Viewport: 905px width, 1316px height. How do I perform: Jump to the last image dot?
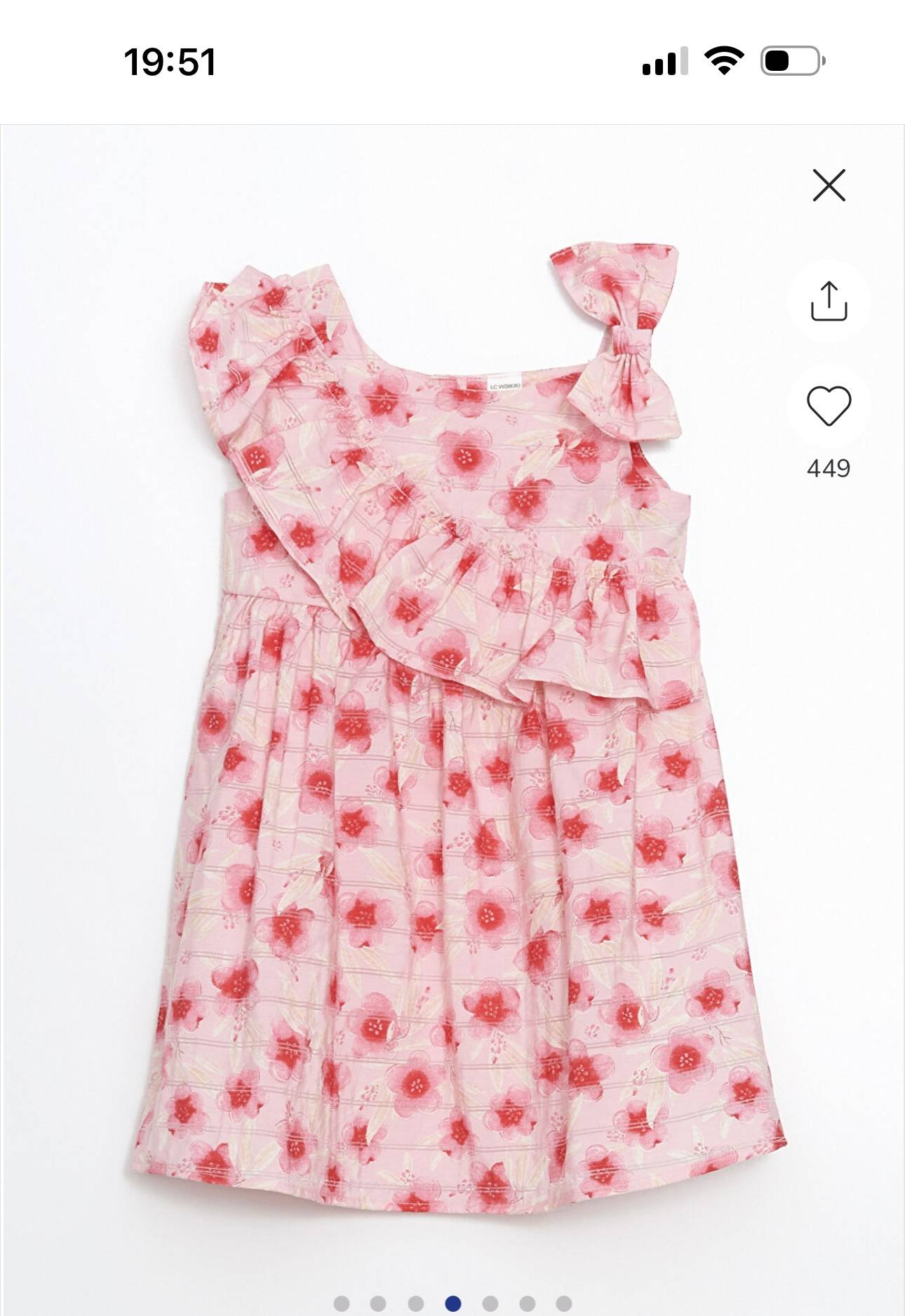(x=563, y=1303)
